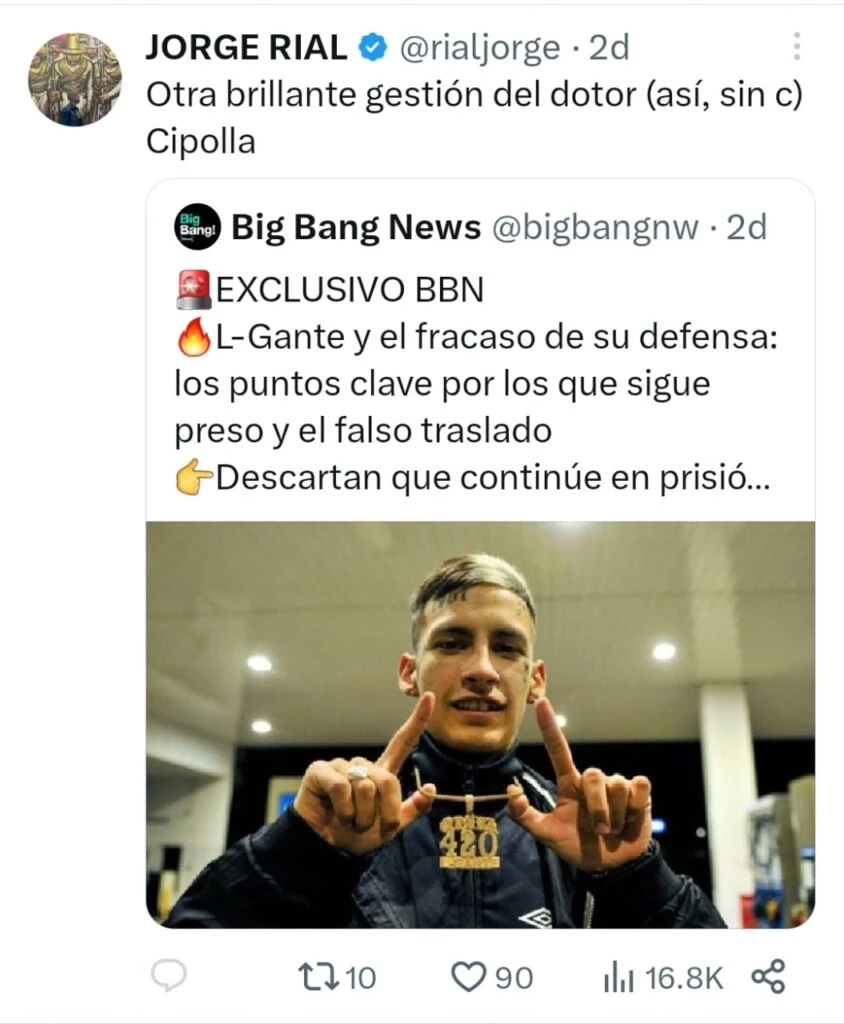
Task: Open the tweet's three-dot overflow menu
Action: click(796, 47)
